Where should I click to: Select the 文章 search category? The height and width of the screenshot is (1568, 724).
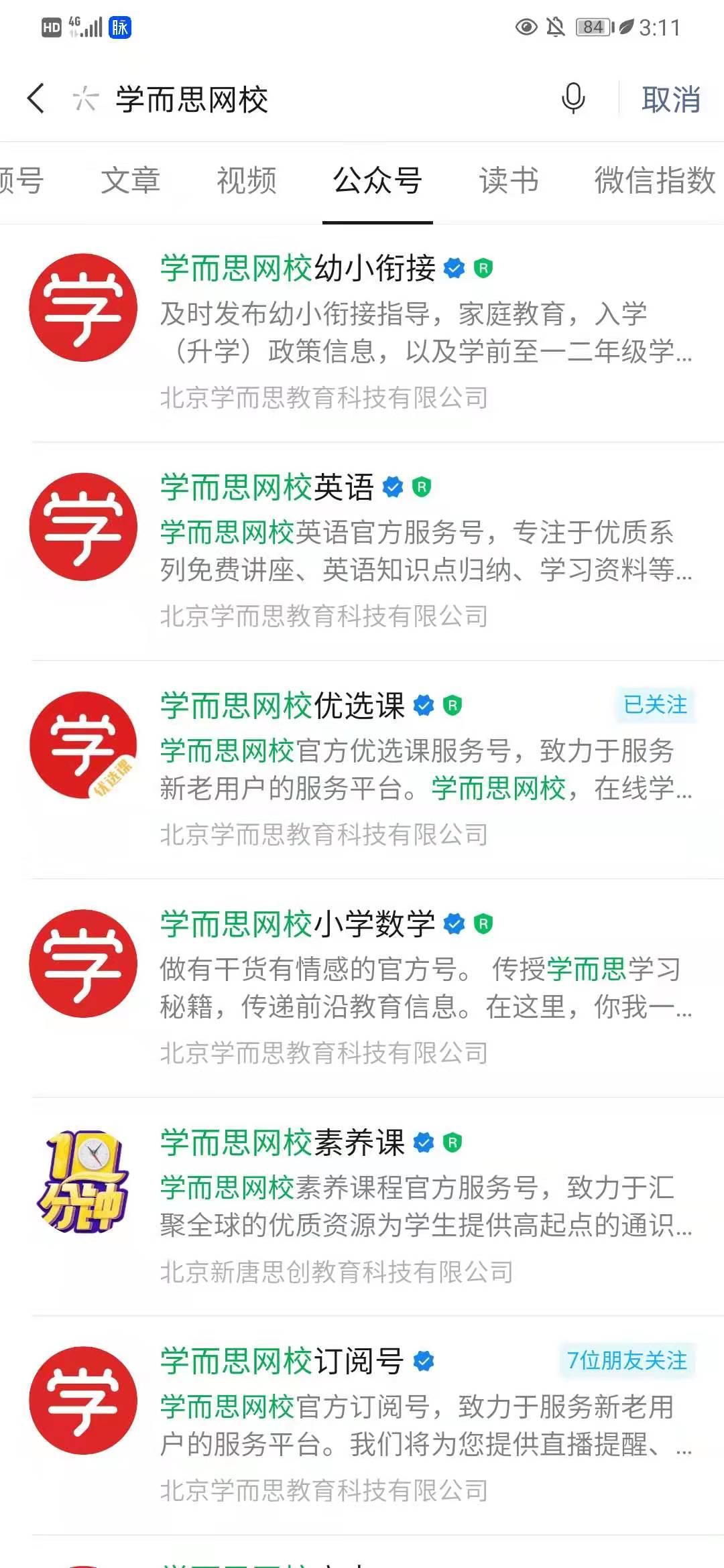pyautogui.click(x=131, y=181)
